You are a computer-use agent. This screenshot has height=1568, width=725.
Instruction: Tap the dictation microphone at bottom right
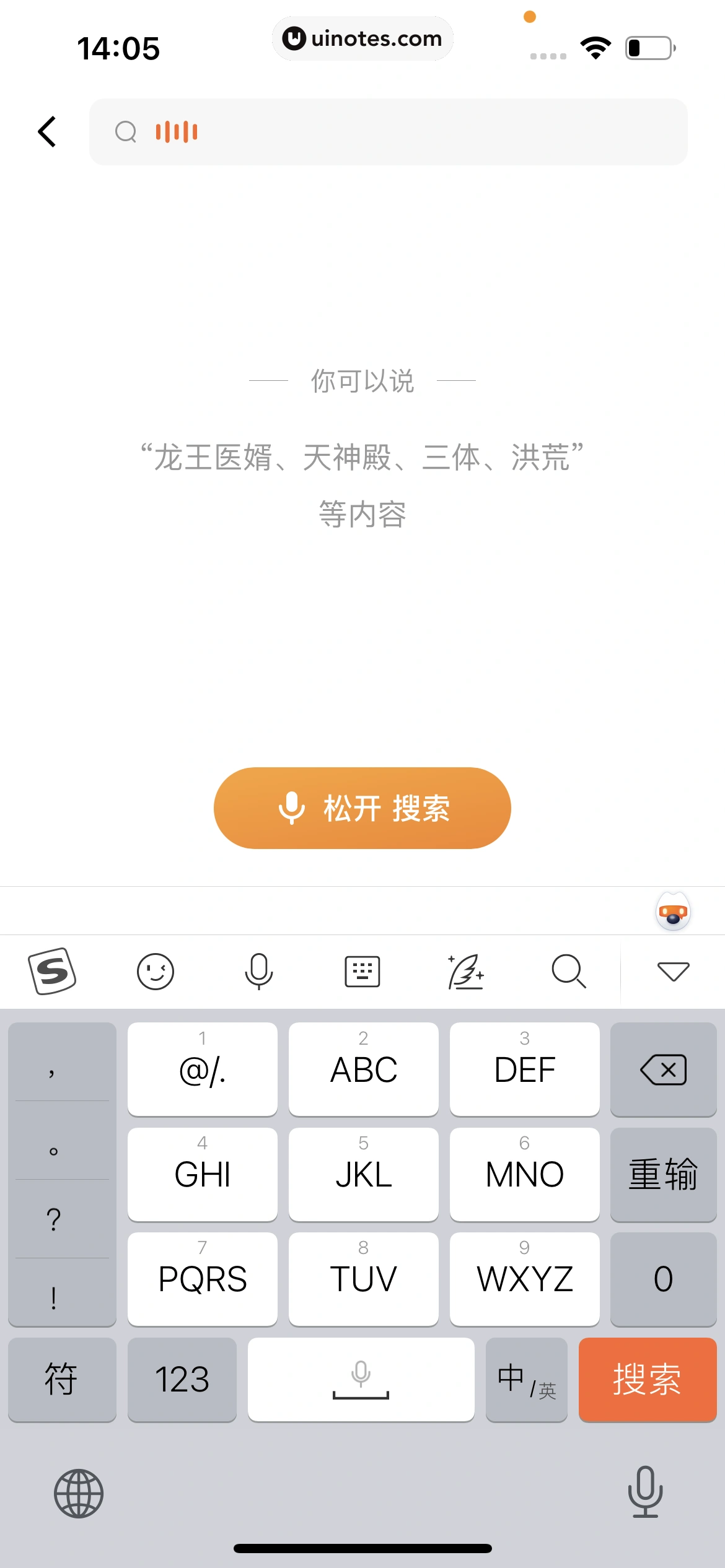(x=645, y=1492)
